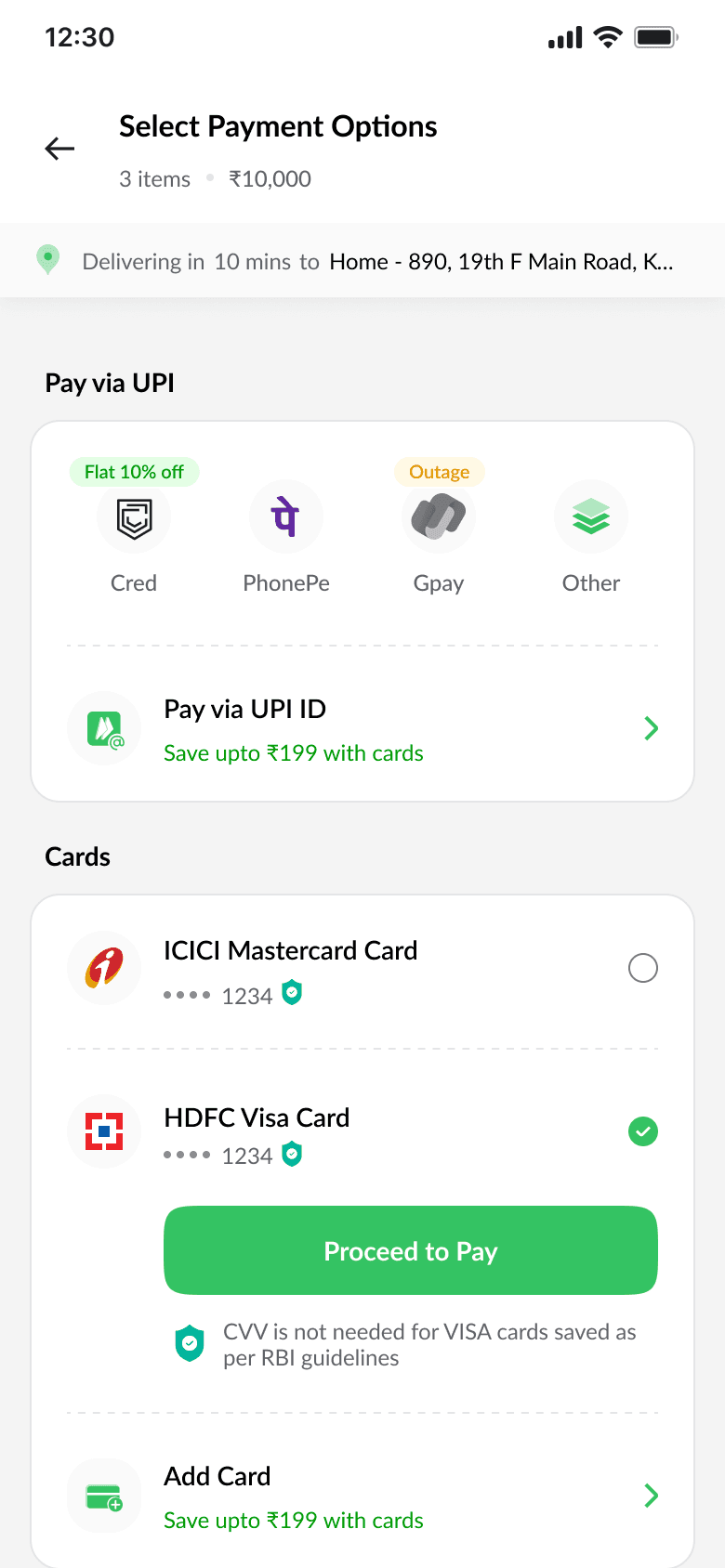This screenshot has width=725, height=1568.
Task: Select the ICICI Mastercard radio button
Action: pos(642,968)
